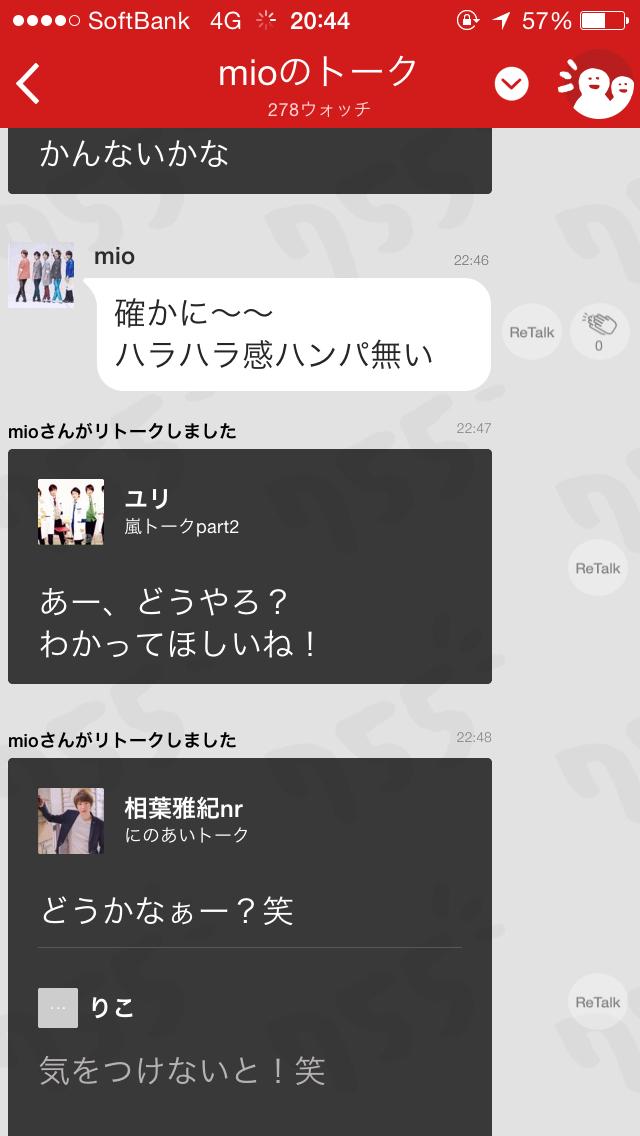Open ユリ's retalked post card
The image size is (640, 1136).
point(250,566)
